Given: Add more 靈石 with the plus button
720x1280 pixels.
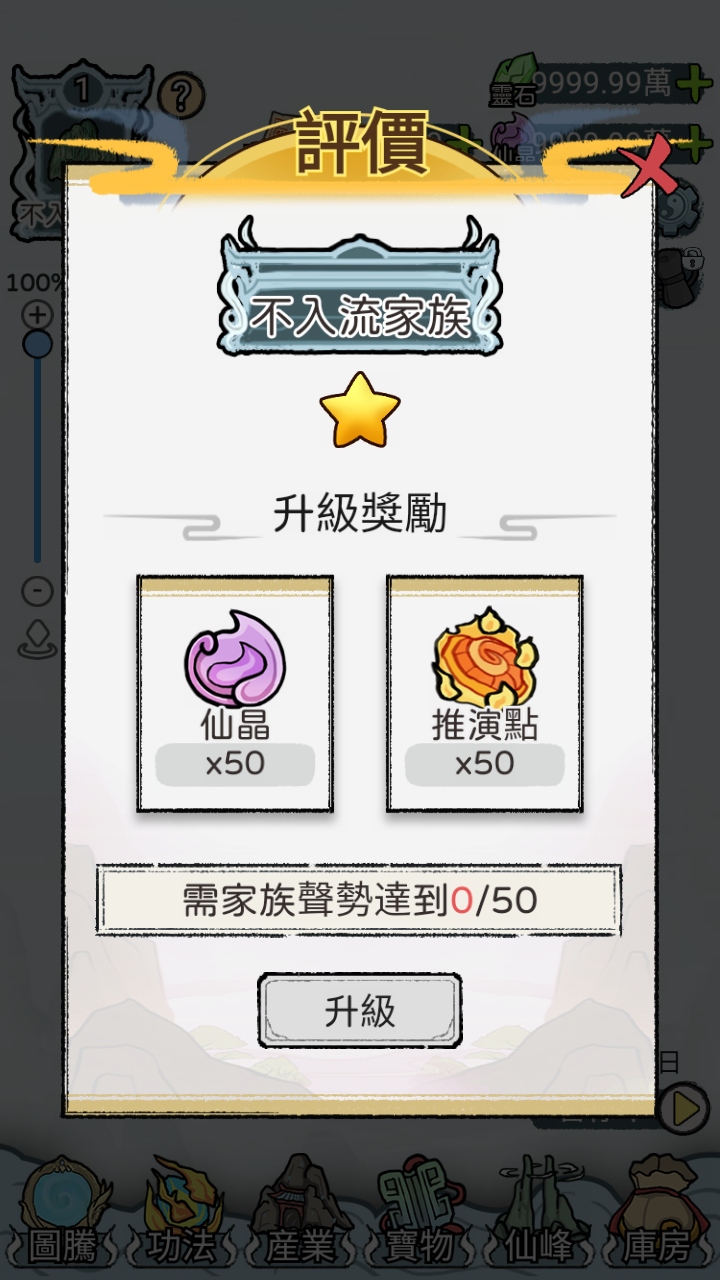Looking at the screenshot, I should (x=694, y=84).
